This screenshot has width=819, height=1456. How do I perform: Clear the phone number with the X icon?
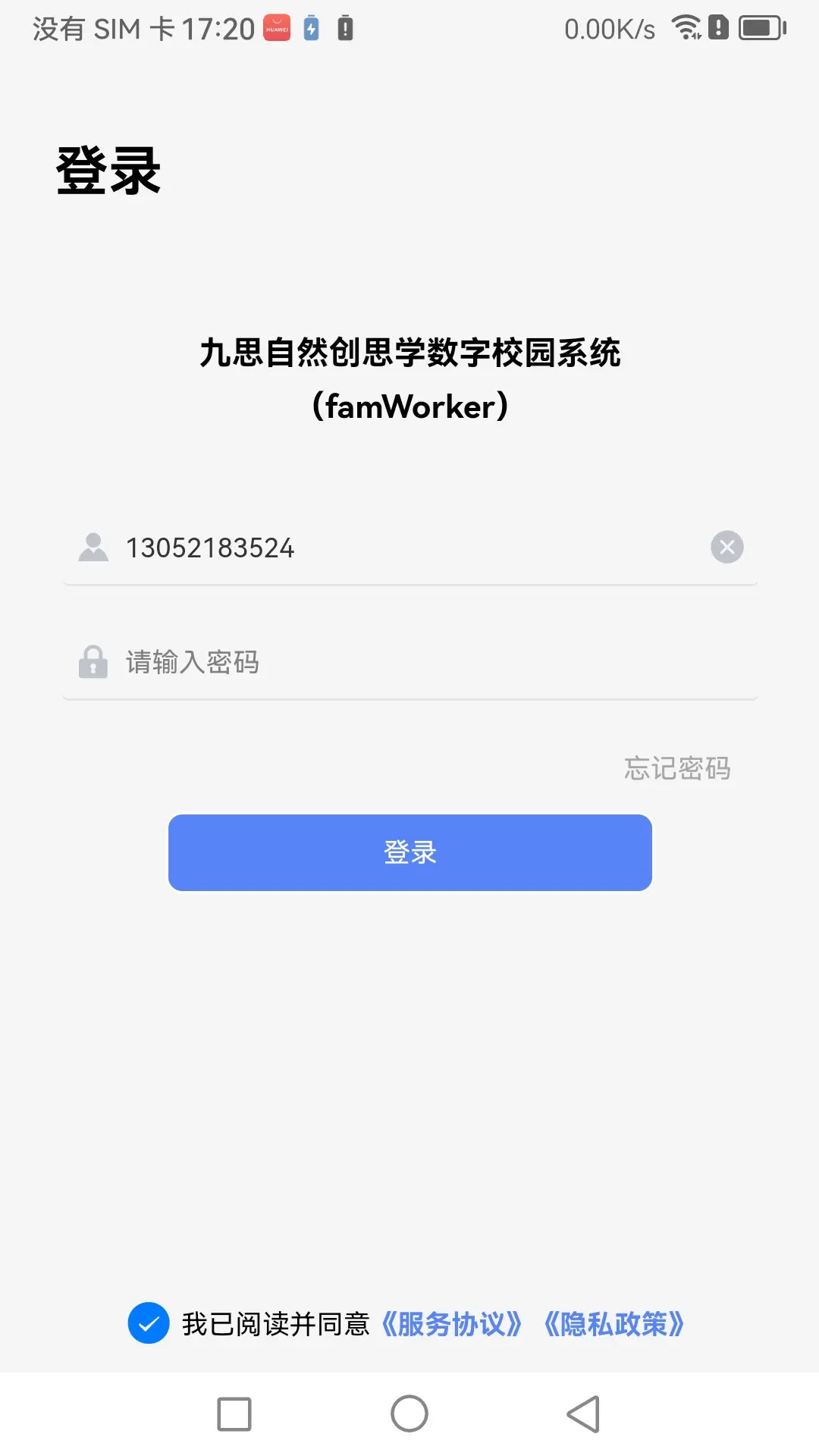tap(727, 547)
